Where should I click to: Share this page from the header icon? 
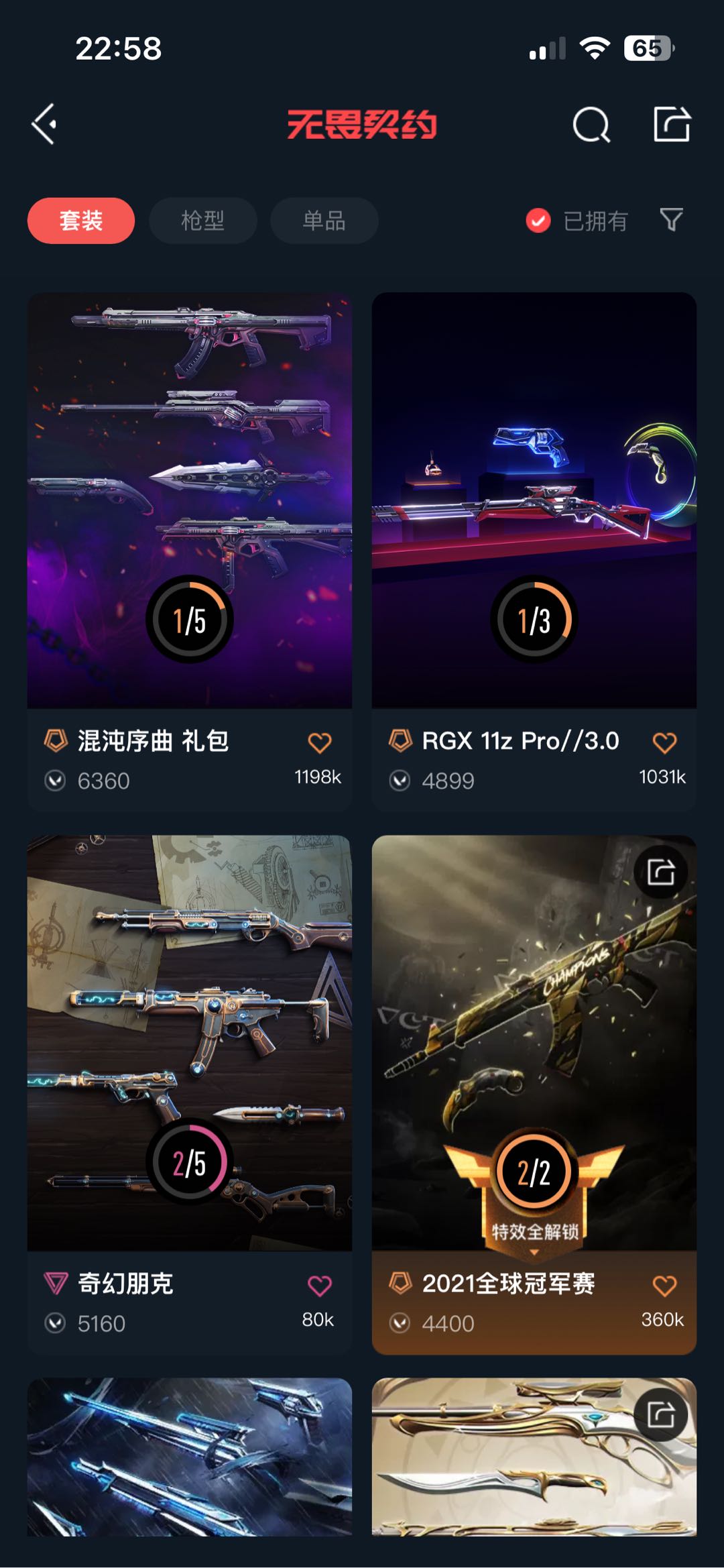(672, 124)
